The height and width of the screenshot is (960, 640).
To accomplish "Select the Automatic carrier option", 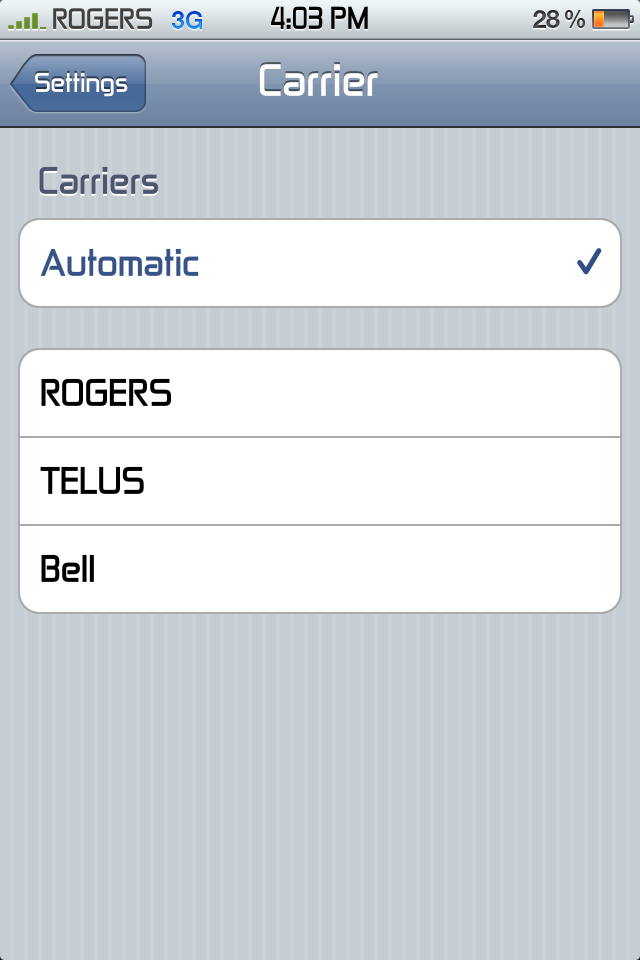I will [320, 263].
